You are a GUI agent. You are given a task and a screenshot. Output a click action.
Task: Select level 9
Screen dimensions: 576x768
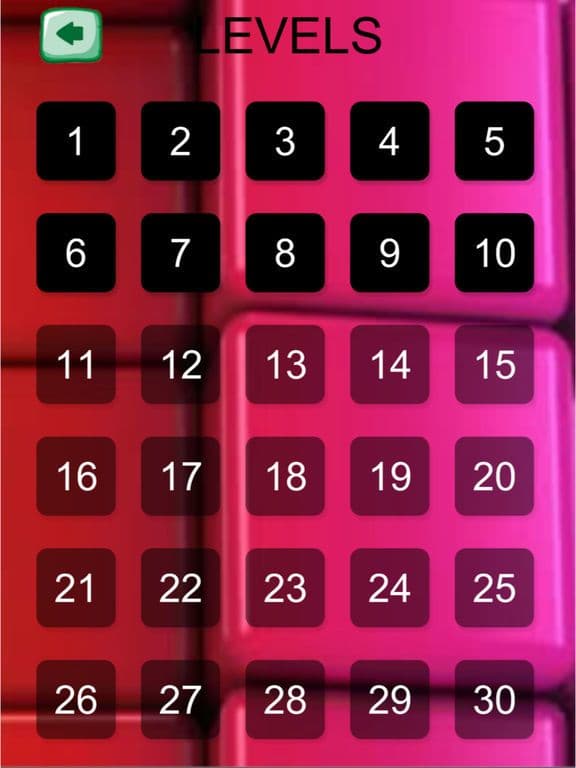pyautogui.click(x=390, y=253)
